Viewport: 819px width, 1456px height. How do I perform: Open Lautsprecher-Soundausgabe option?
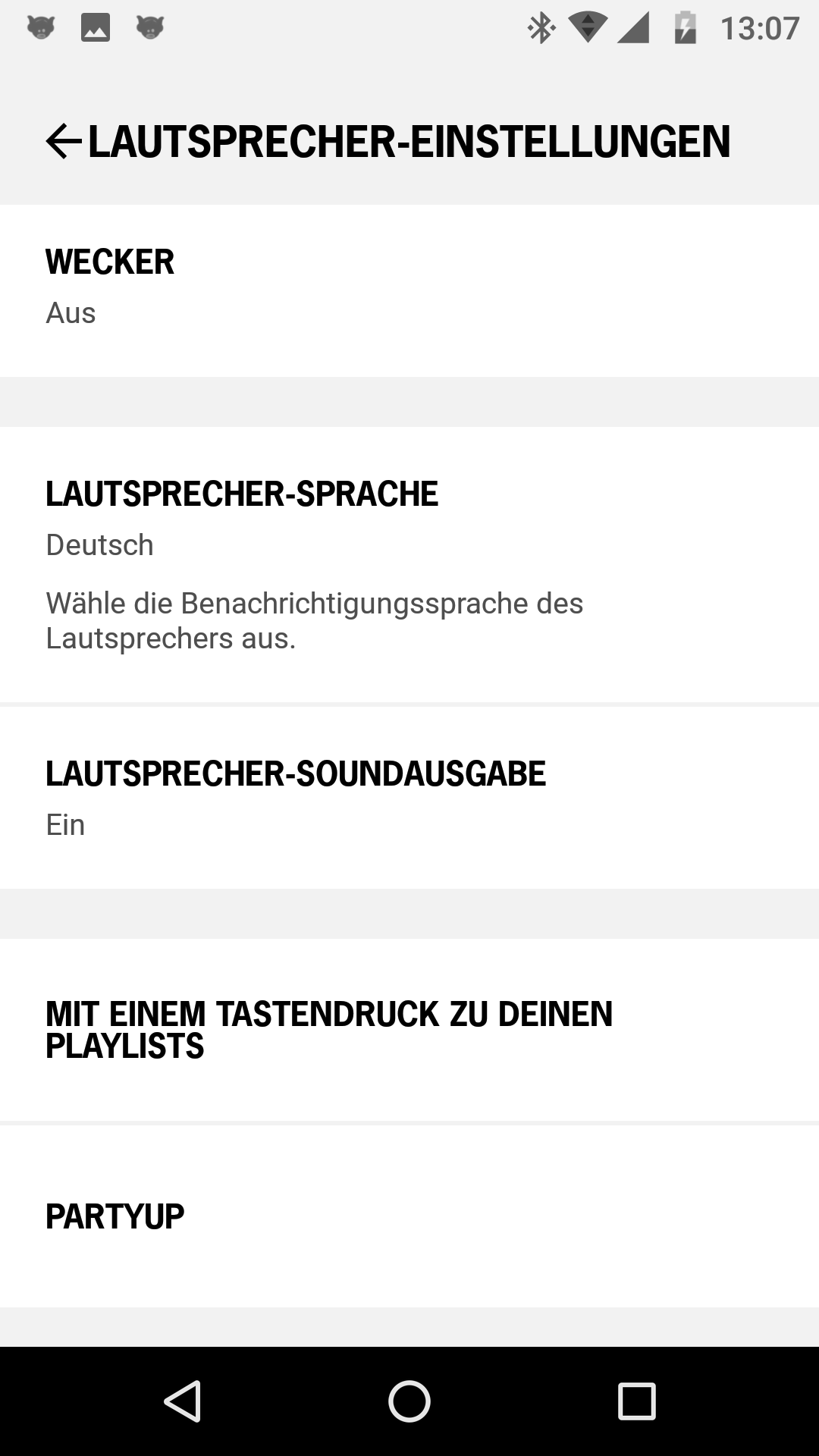pyautogui.click(x=409, y=798)
